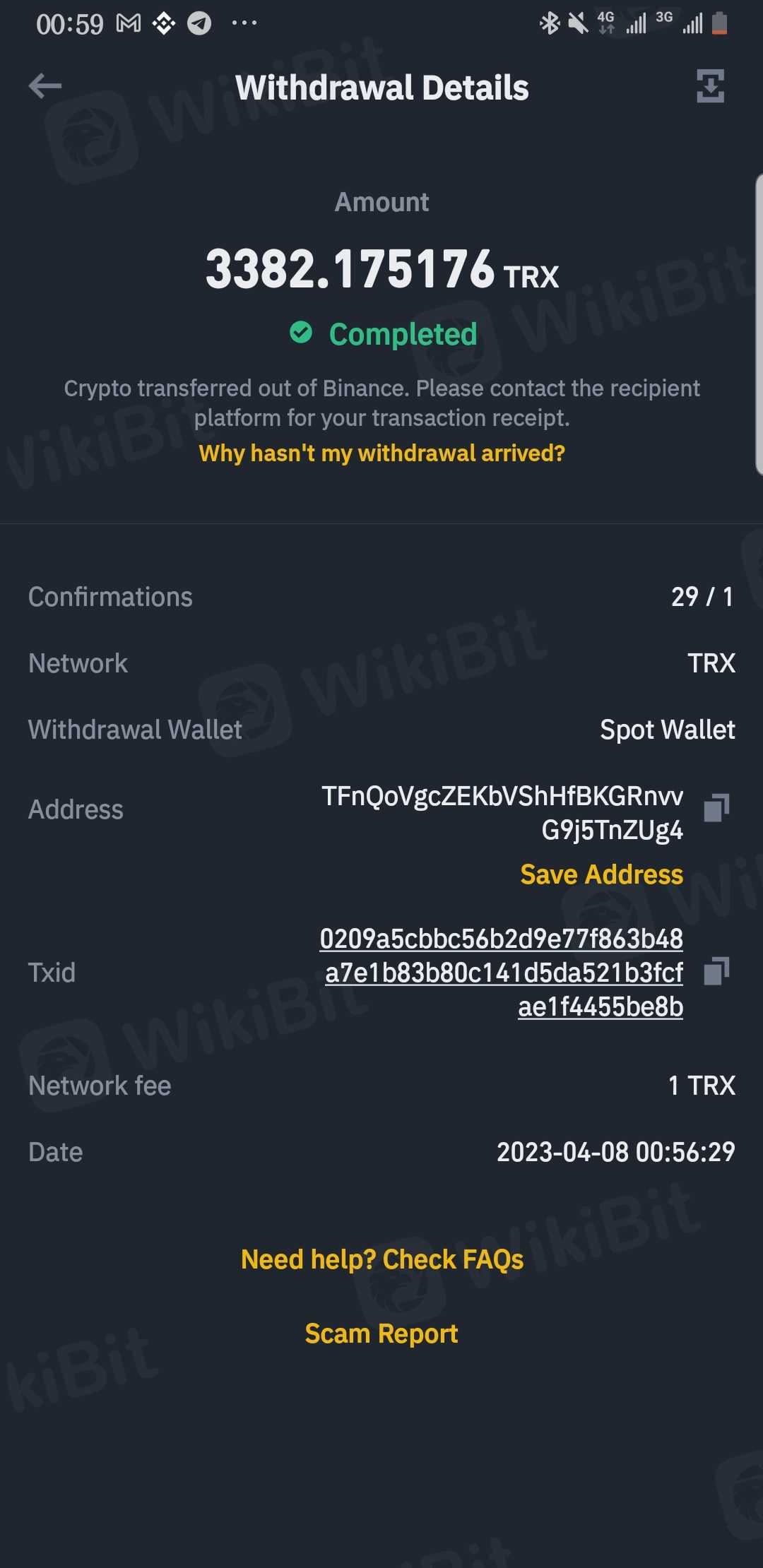Open Need help? Check FAQs

(x=381, y=1259)
